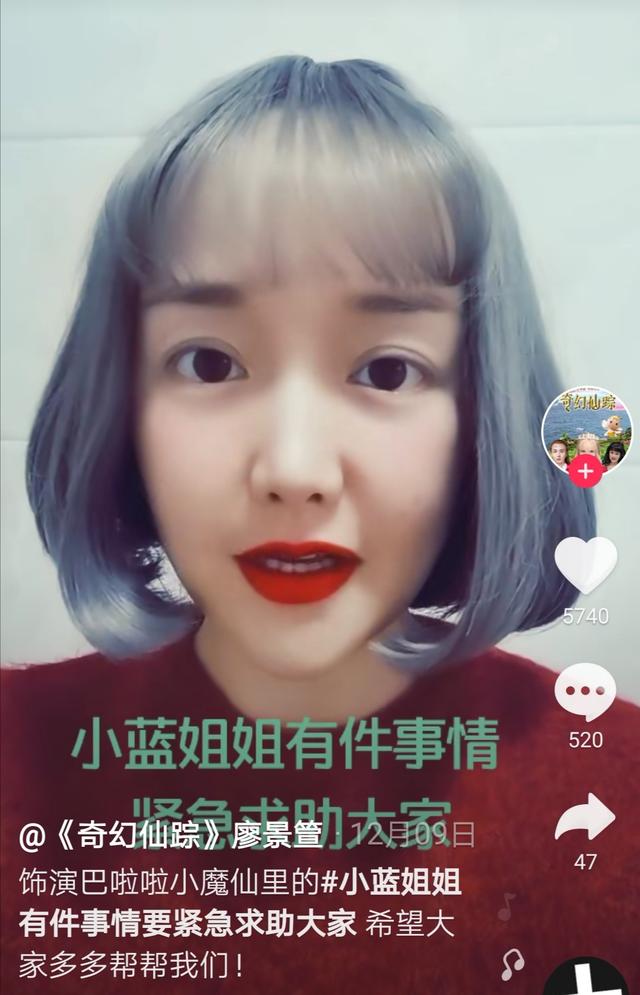Like this video with the heart icon

(586, 565)
